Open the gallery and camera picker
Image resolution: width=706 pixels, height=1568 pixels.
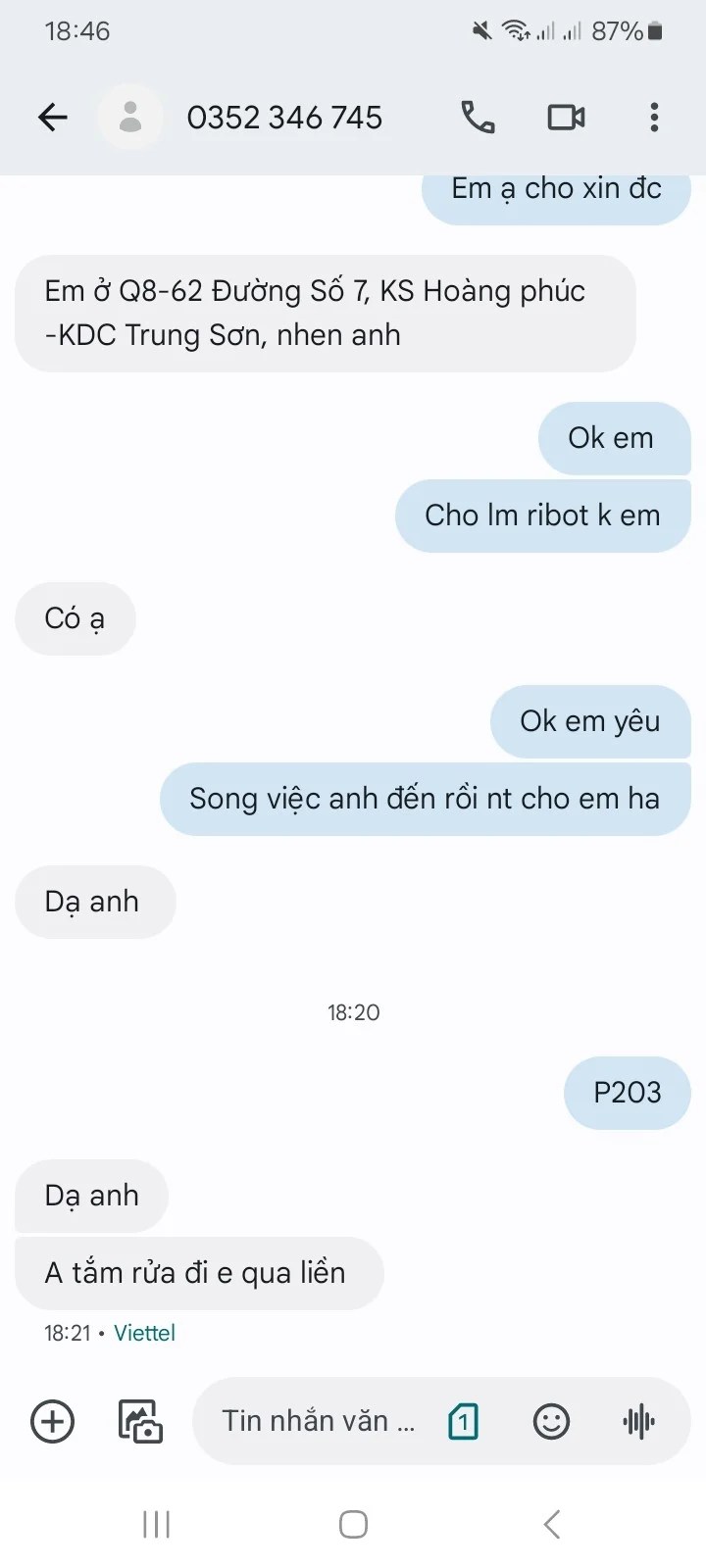140,1421
